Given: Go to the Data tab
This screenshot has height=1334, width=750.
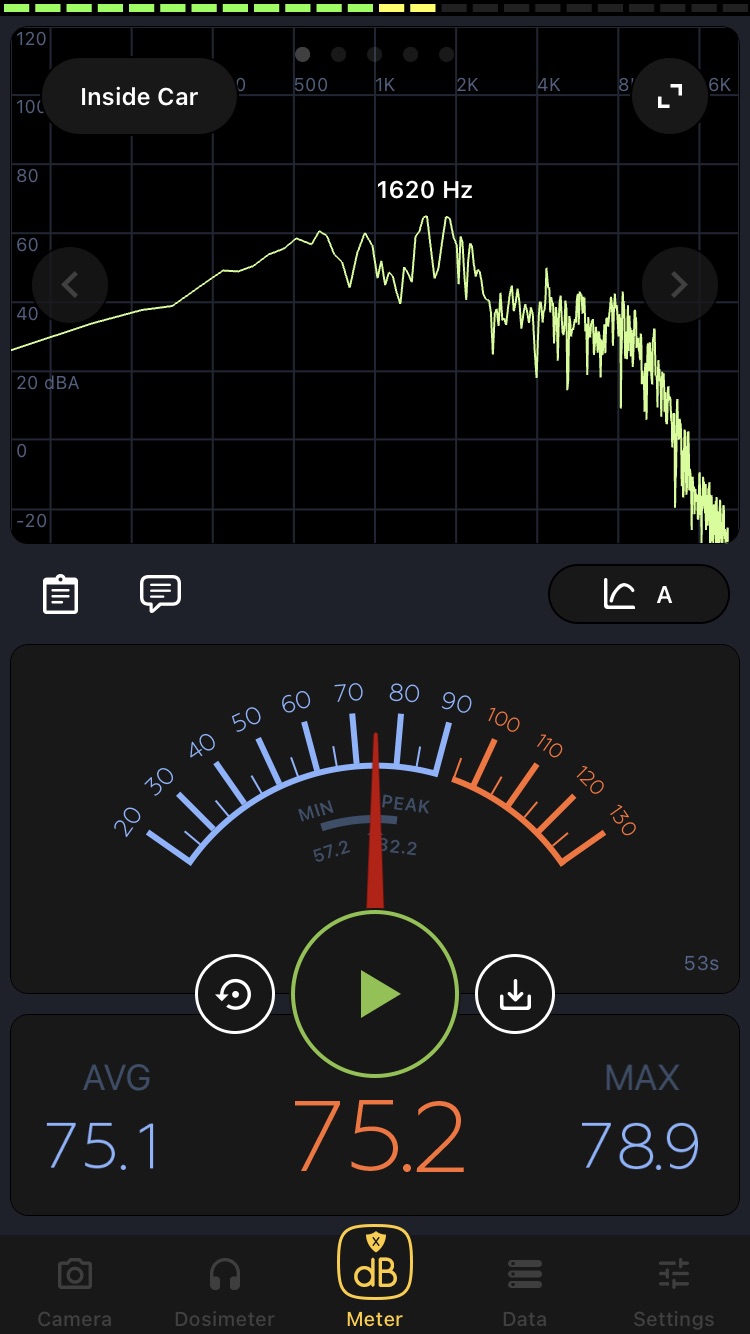Looking at the screenshot, I should point(525,1288).
